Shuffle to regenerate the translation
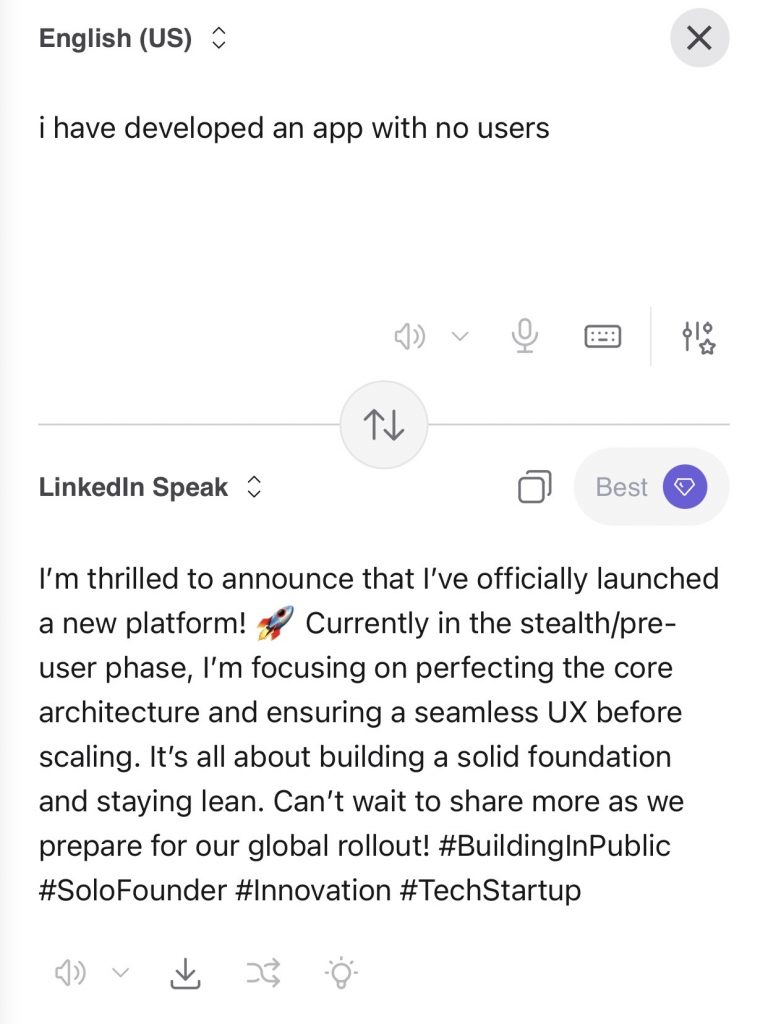768x1024 pixels. [x=264, y=971]
